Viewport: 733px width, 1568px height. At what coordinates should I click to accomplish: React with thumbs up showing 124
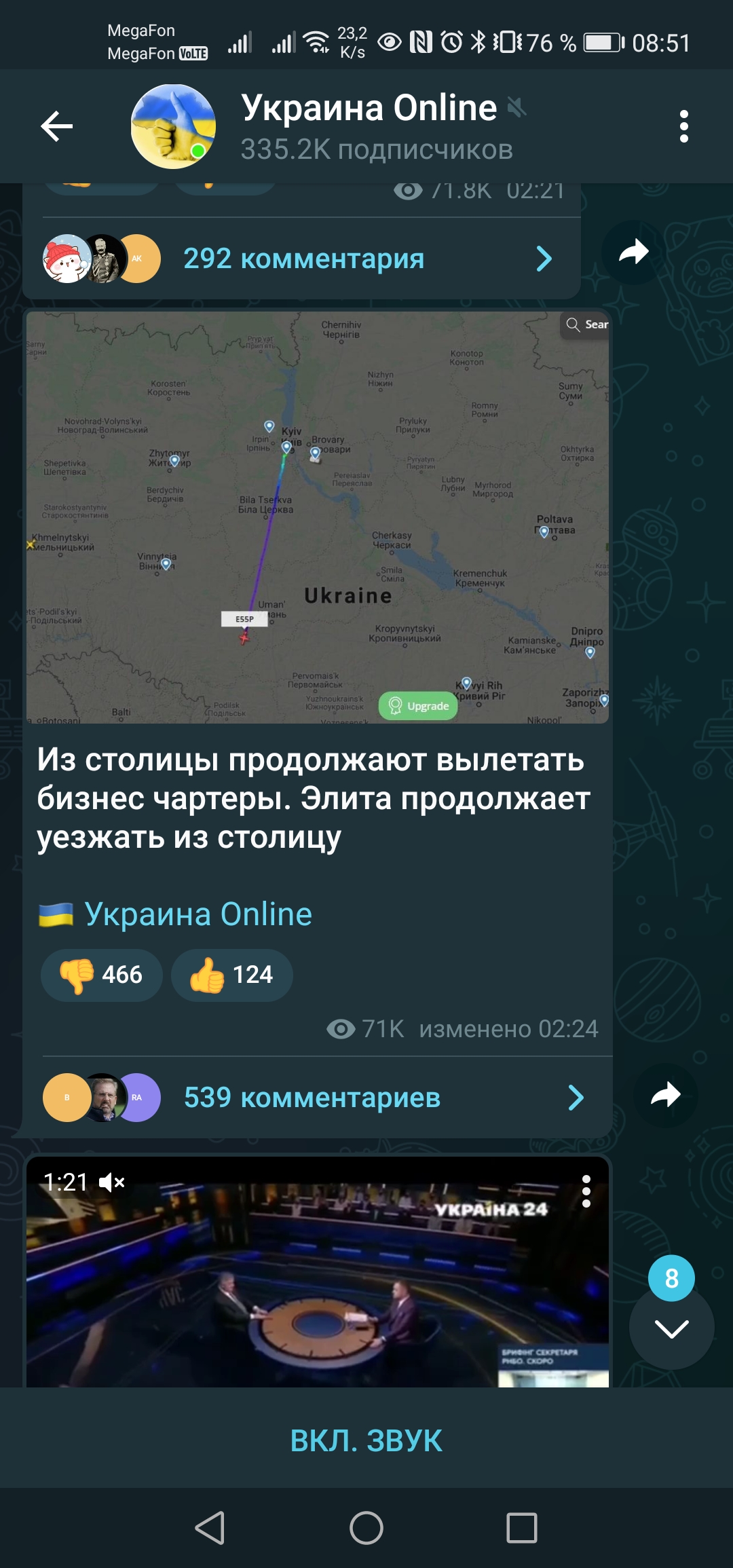(232, 975)
